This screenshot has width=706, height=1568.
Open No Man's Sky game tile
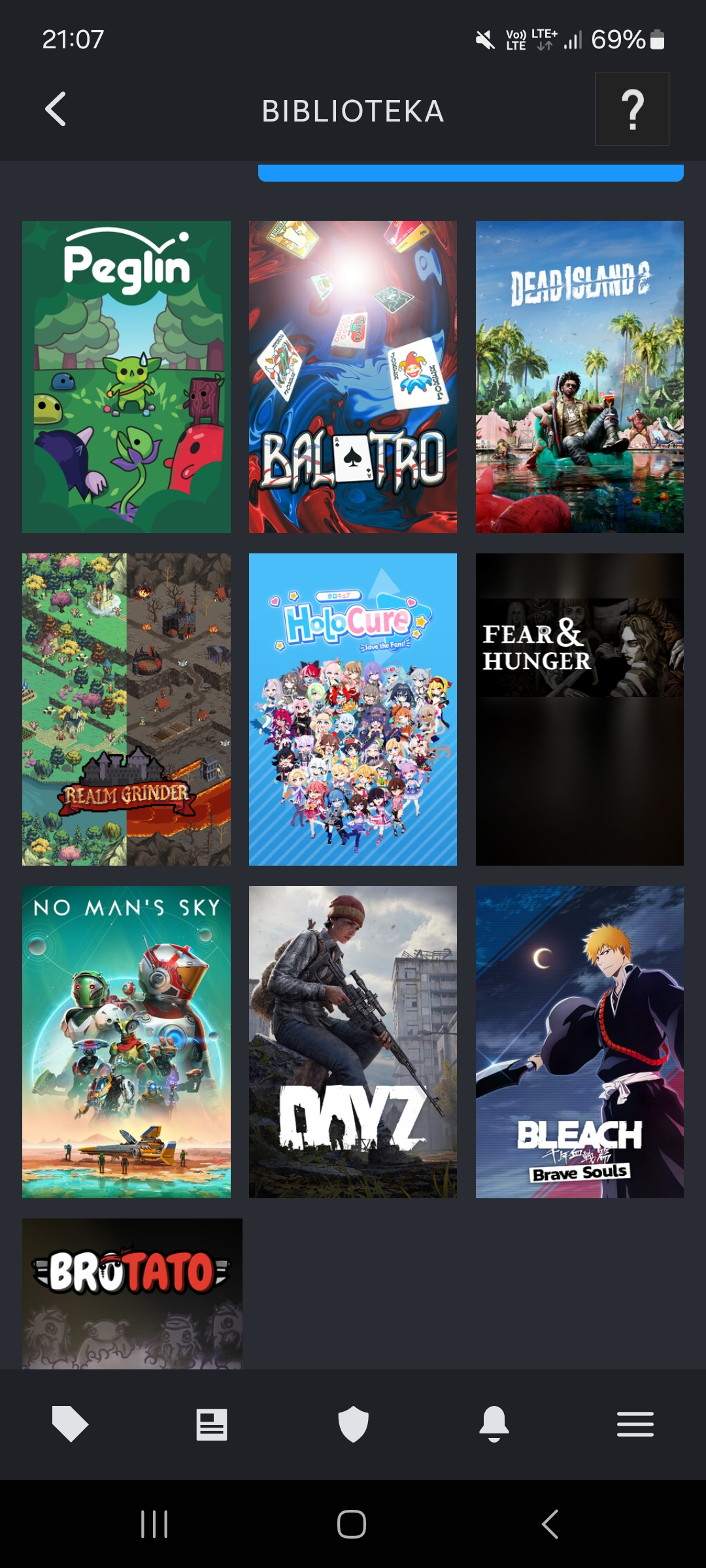tap(126, 1042)
